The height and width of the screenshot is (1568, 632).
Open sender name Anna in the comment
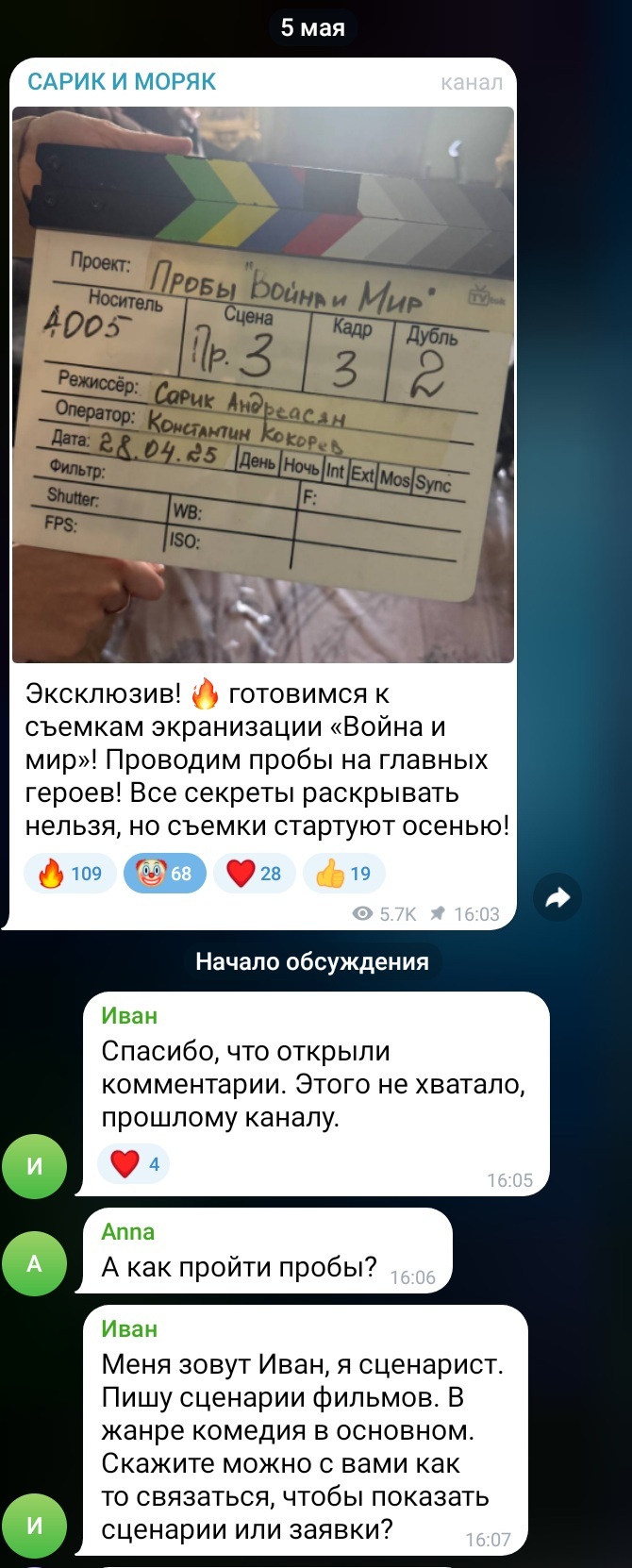[x=127, y=1231]
